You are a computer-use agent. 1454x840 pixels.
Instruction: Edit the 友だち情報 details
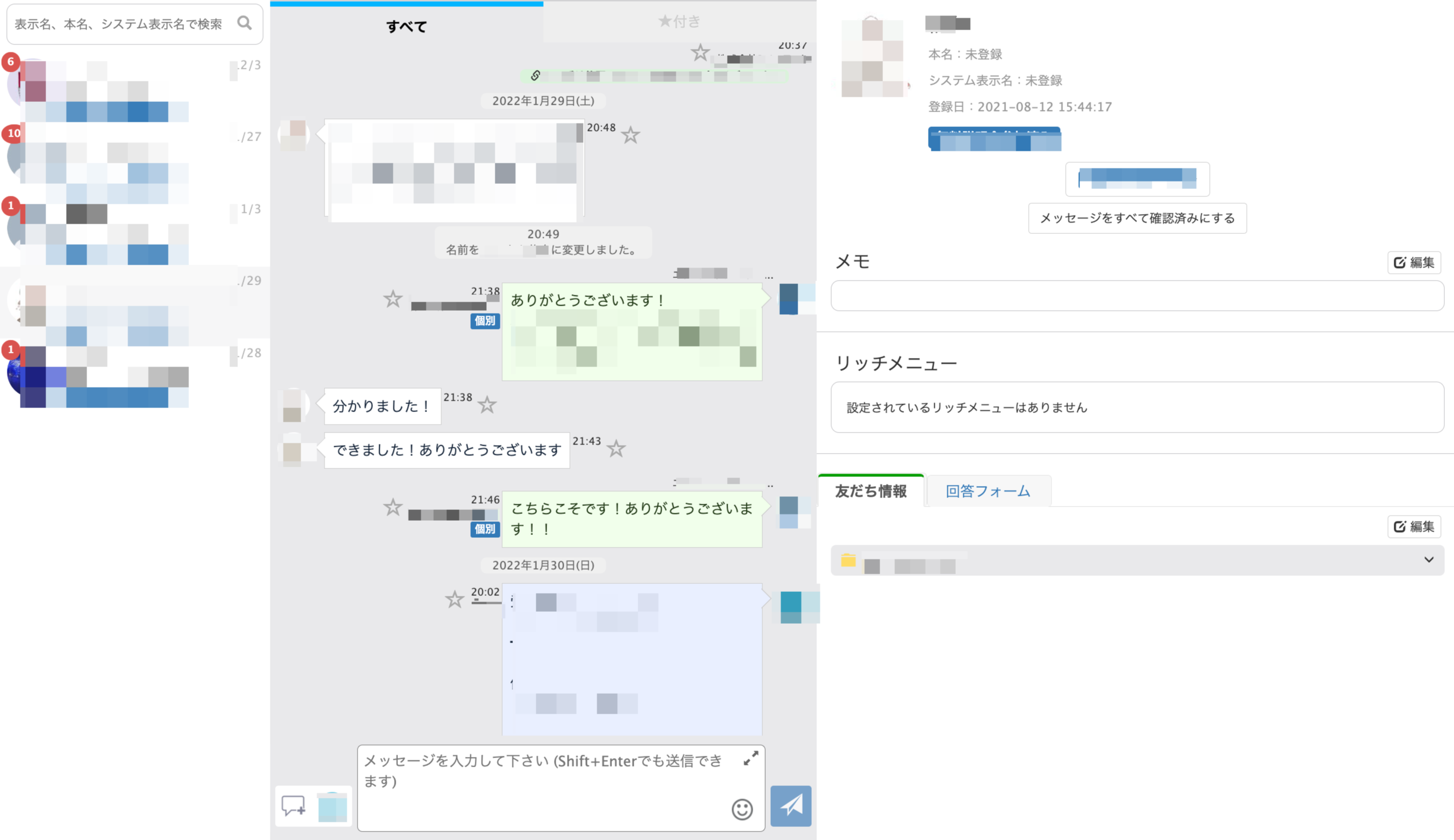tap(1414, 526)
